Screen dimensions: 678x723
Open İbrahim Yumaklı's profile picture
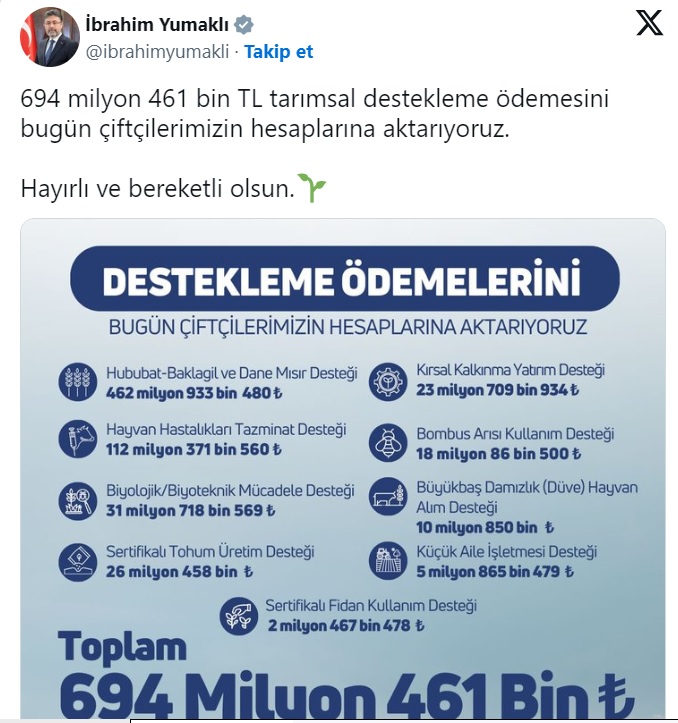coord(49,37)
